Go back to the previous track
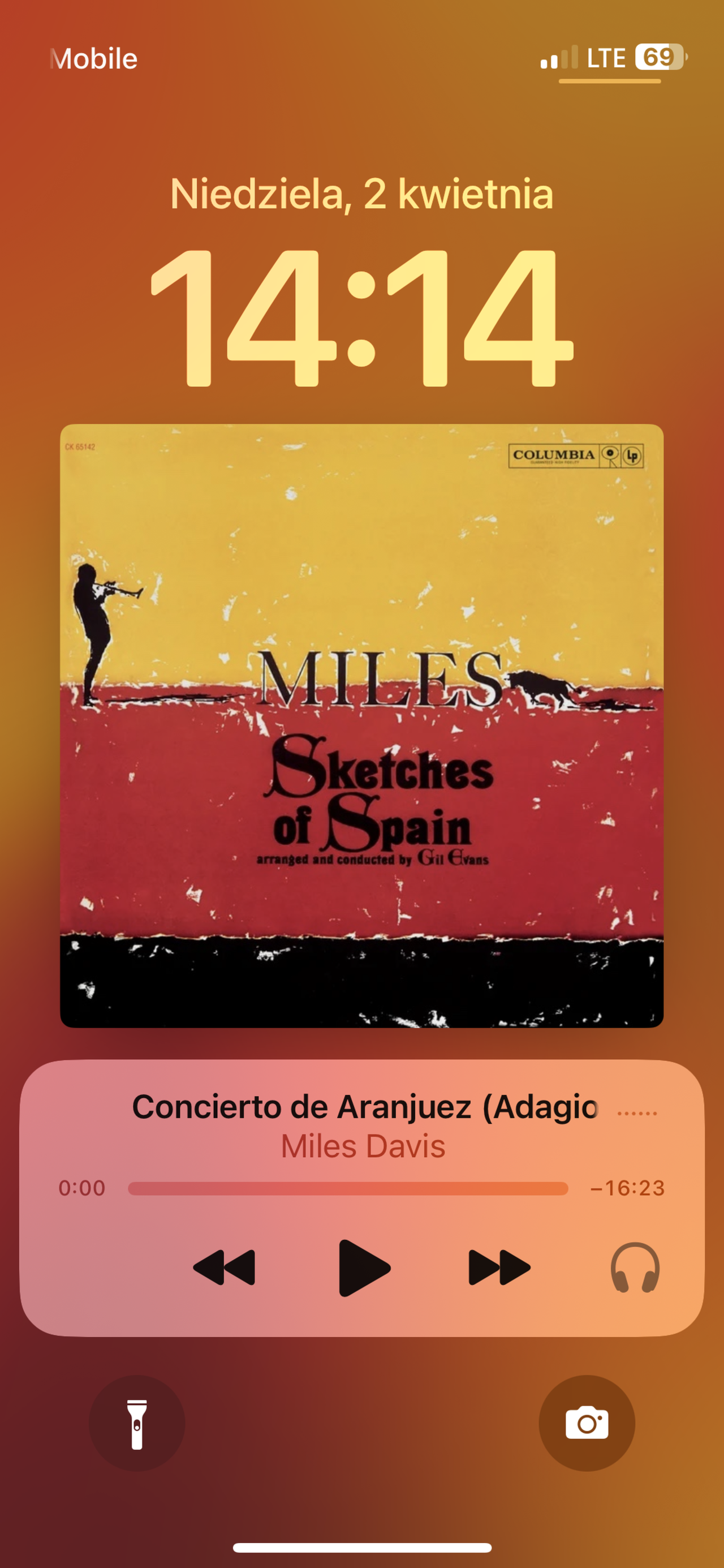This screenshot has width=724, height=1568. (224, 1268)
